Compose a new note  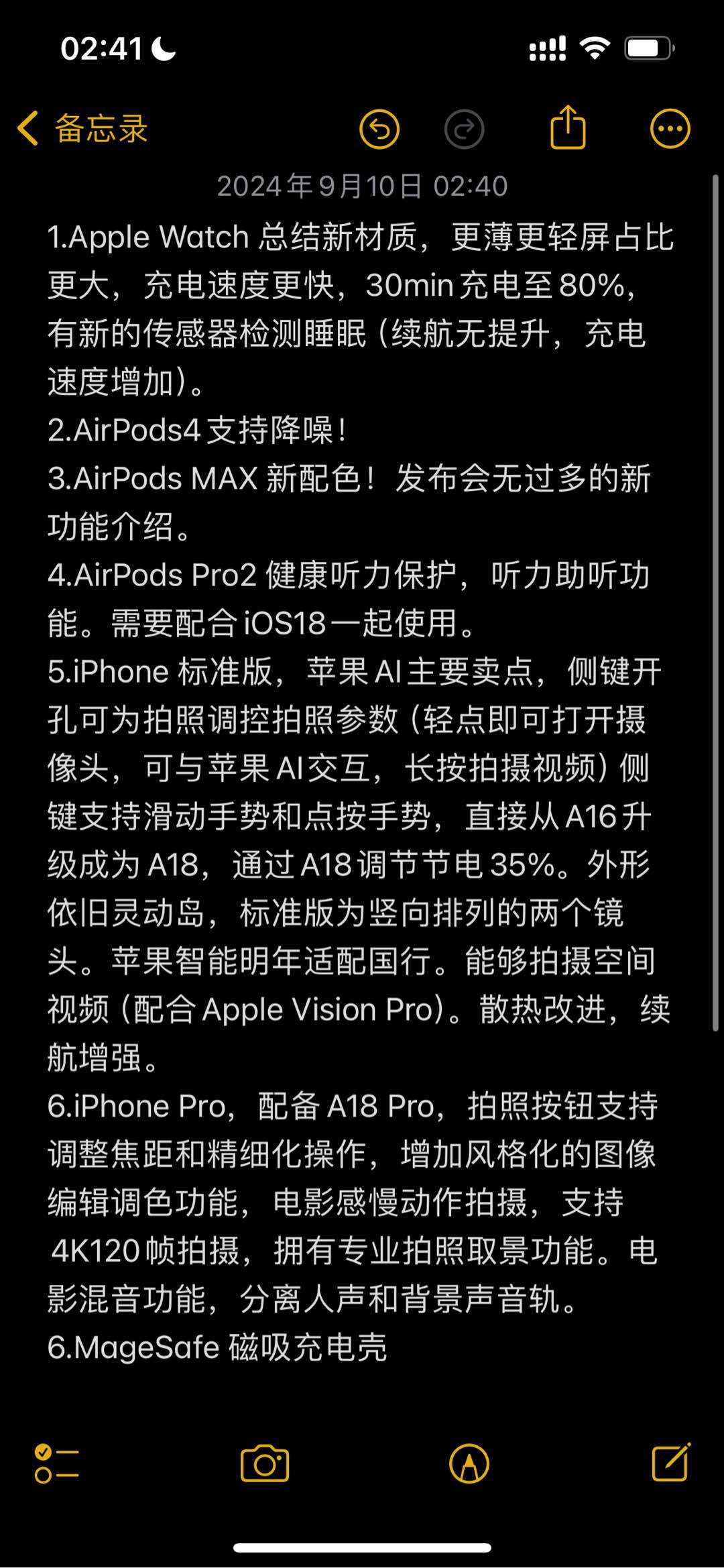(671, 1462)
